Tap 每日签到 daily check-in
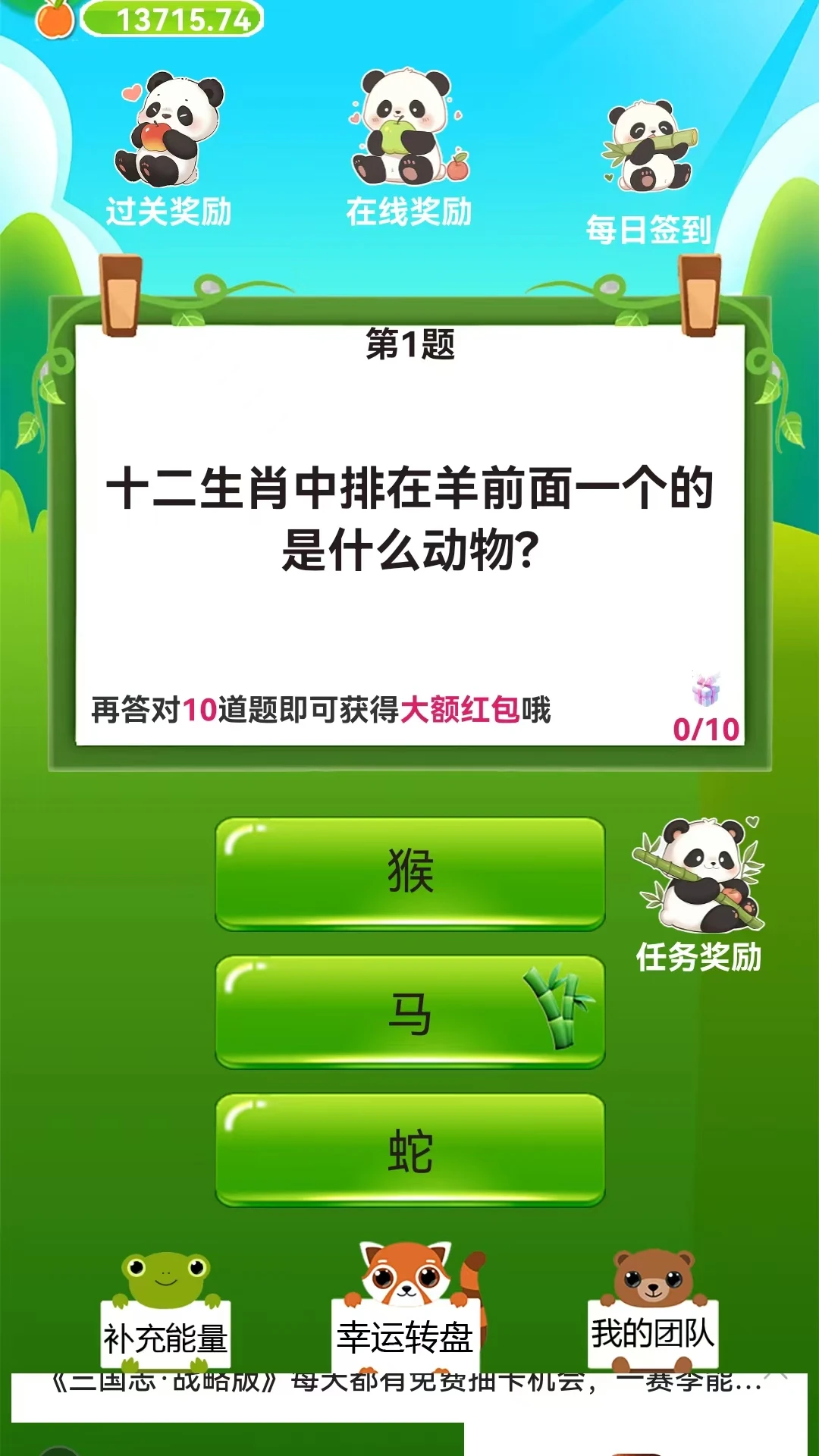The height and width of the screenshot is (1456, 819). [x=649, y=174]
